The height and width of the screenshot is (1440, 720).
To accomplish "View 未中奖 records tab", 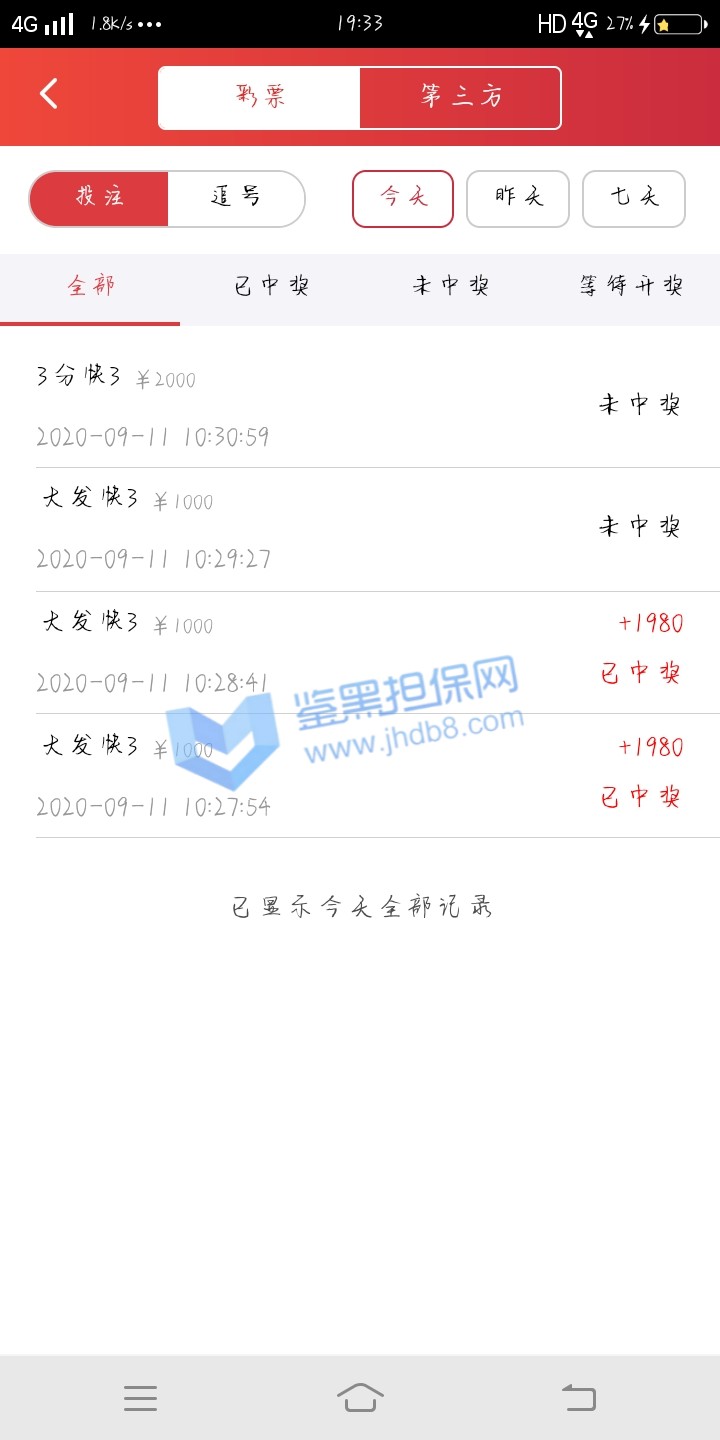I will click(x=451, y=287).
